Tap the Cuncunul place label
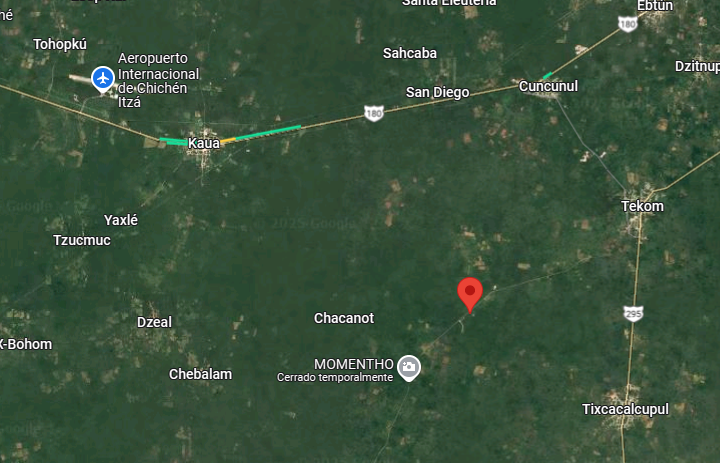The height and width of the screenshot is (463, 720). 548,87
